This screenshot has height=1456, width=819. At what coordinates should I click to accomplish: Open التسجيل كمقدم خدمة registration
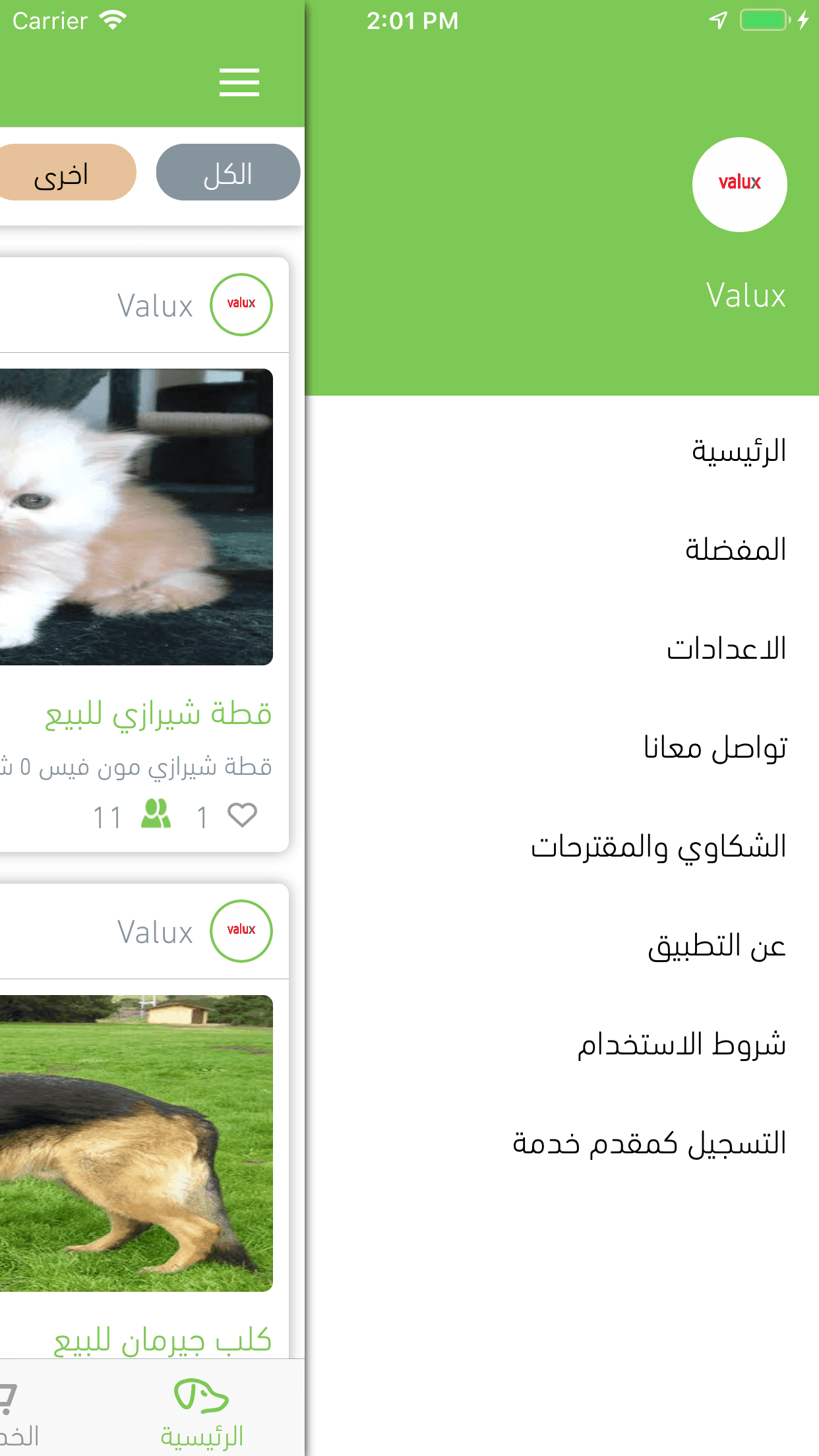649,1143
